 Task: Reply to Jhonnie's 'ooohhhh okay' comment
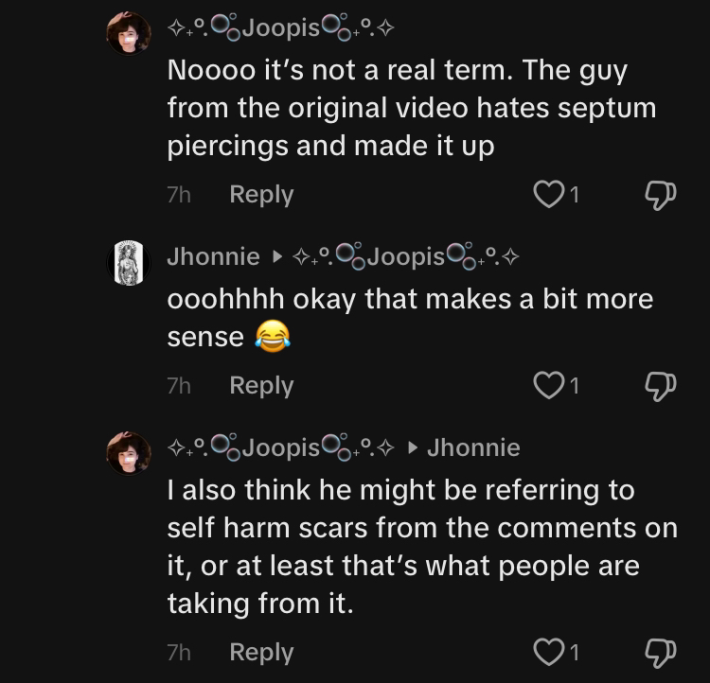261,385
